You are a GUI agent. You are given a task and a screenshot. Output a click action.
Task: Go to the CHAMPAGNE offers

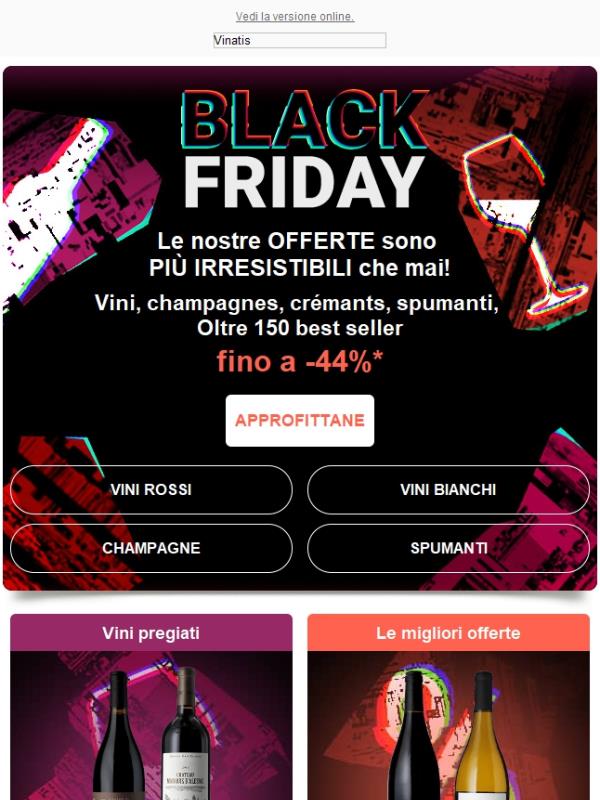tap(151, 548)
